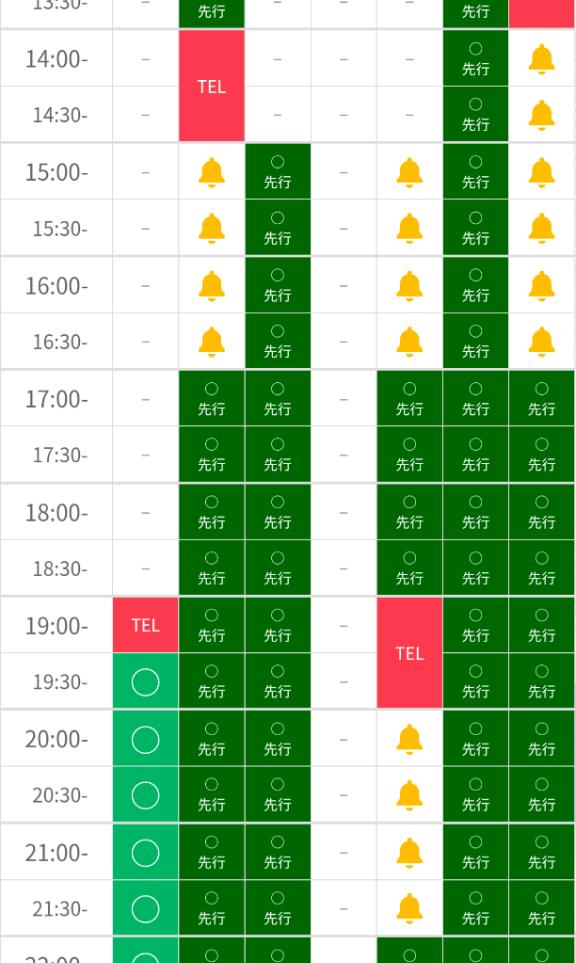Select the 先行 slot in the 14:00 row
This screenshot has width=576, height=963.
pos(475,58)
